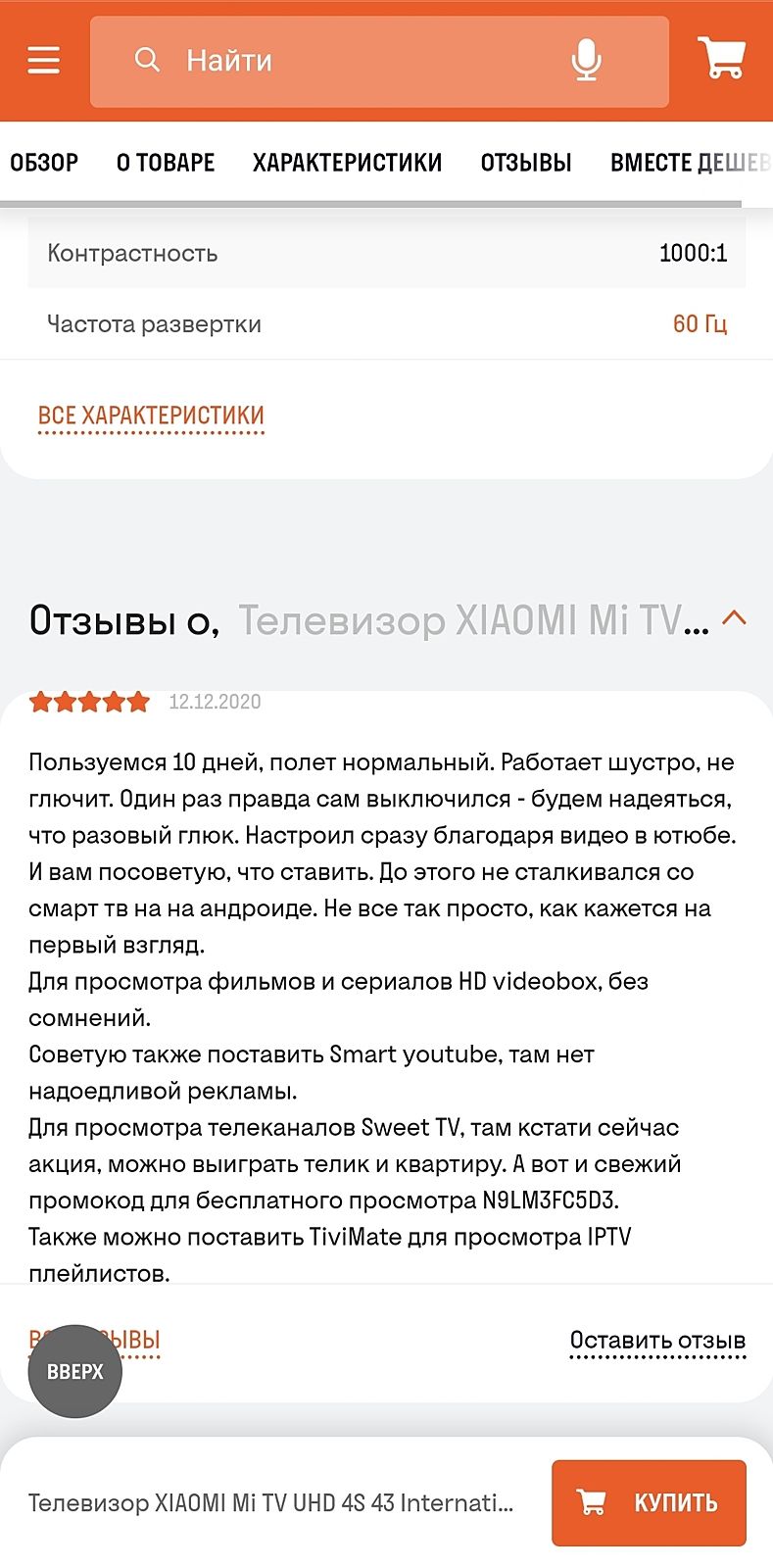Screen dimensions: 773x1568
Task: Select the Отзывы tab
Action: point(525,163)
